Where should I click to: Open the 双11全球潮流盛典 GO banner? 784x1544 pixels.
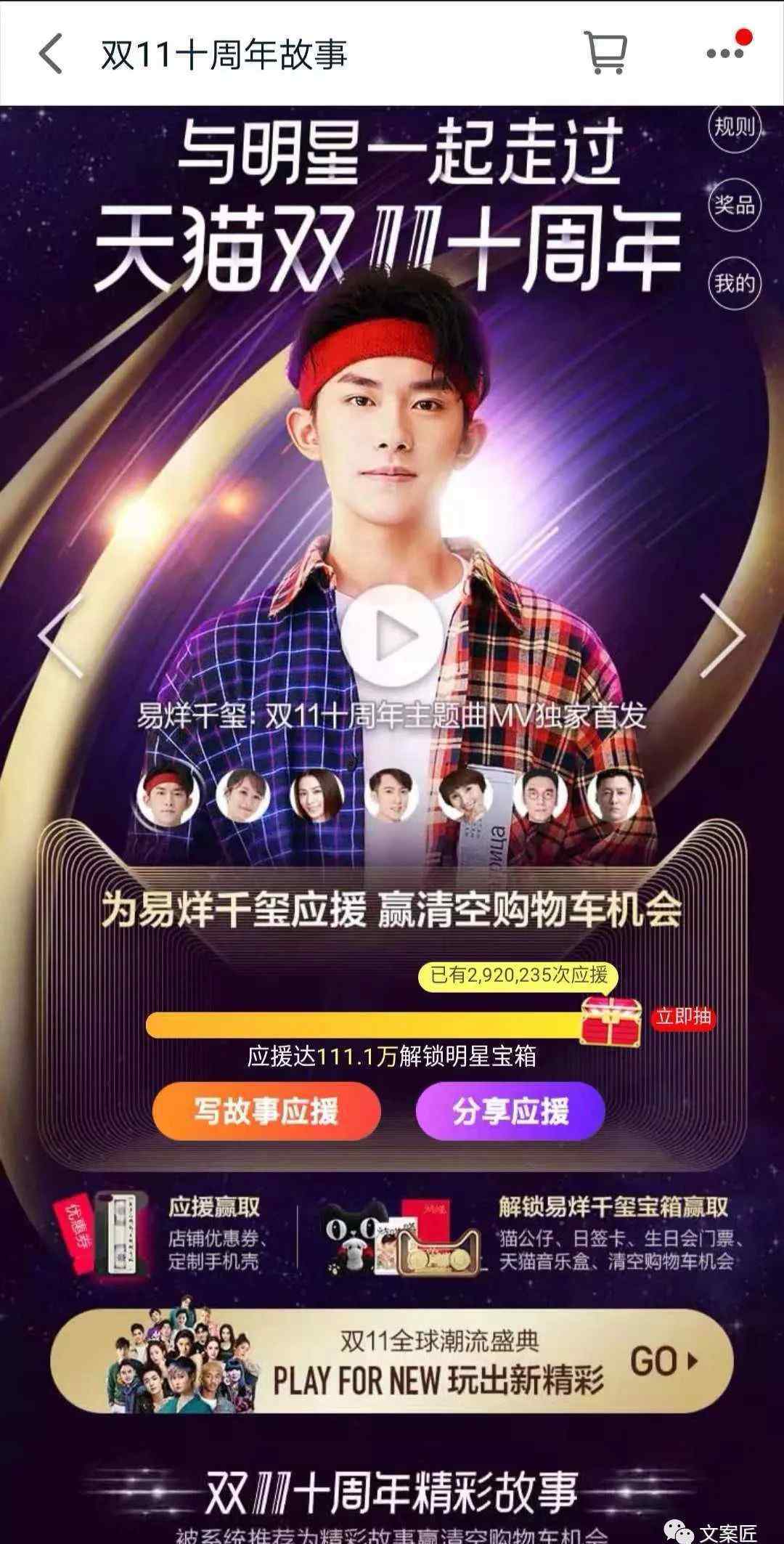pyautogui.click(x=392, y=1360)
